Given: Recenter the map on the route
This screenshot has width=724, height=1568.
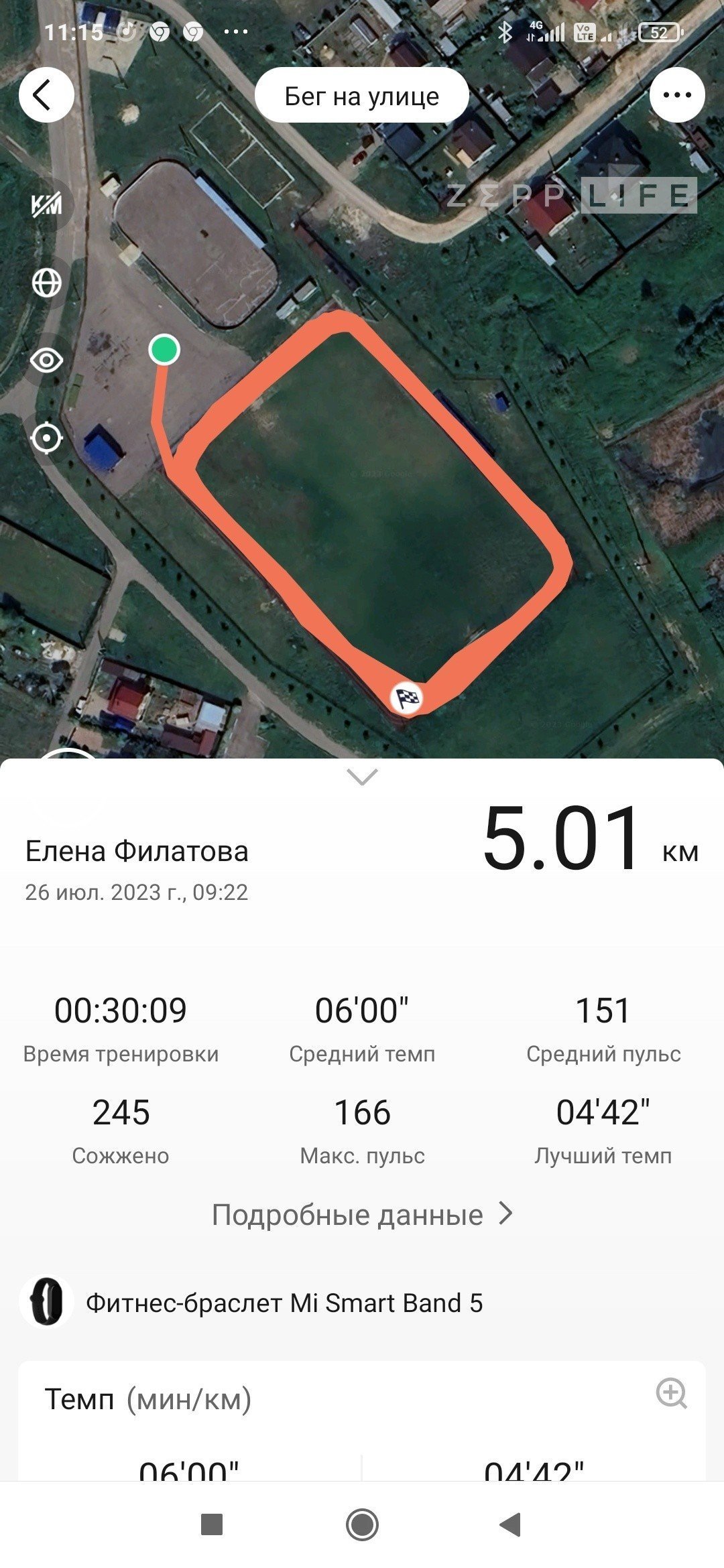Looking at the screenshot, I should coord(47,438).
